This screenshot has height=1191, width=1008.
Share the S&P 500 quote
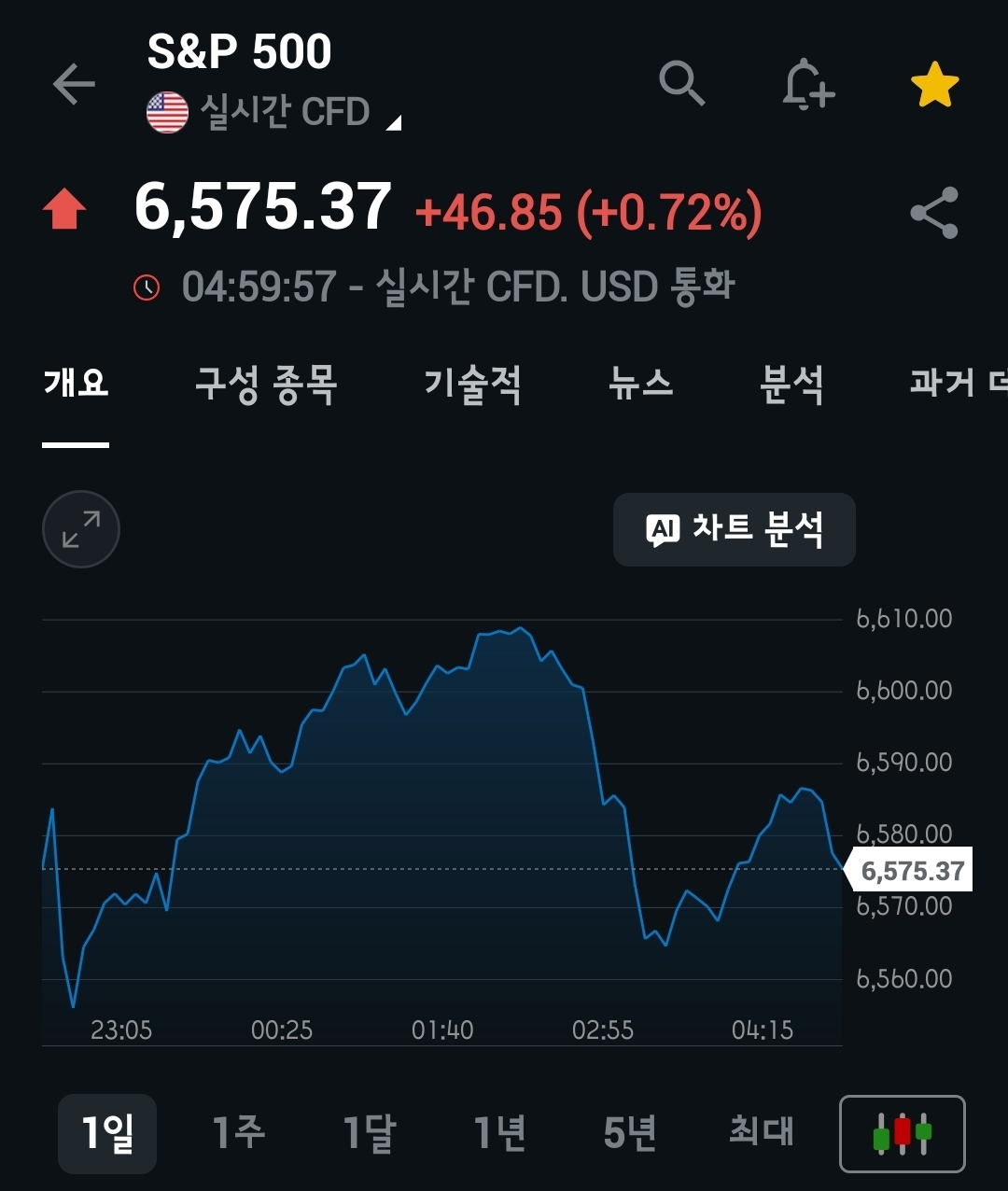tap(934, 213)
